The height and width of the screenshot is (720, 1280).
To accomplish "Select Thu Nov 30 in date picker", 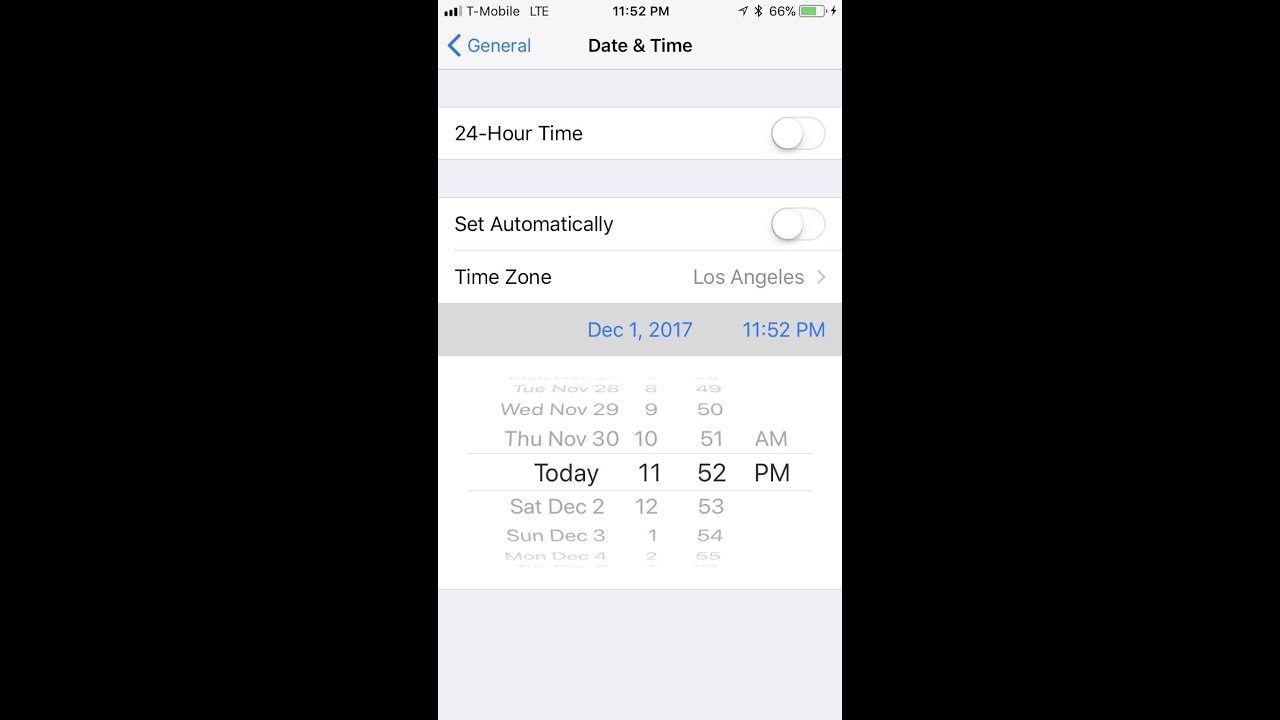I will [561, 439].
